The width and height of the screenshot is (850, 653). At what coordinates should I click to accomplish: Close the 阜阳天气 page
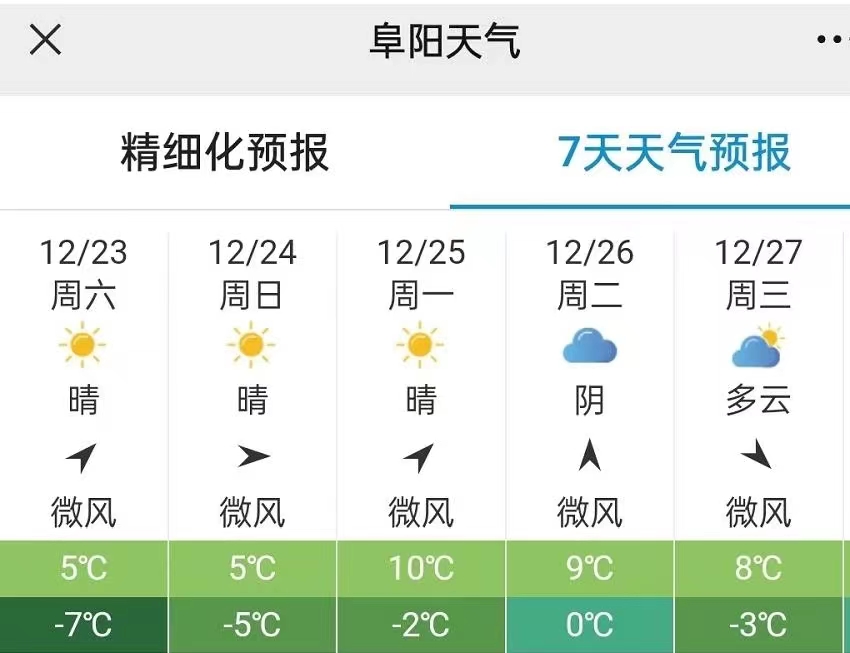[45, 40]
